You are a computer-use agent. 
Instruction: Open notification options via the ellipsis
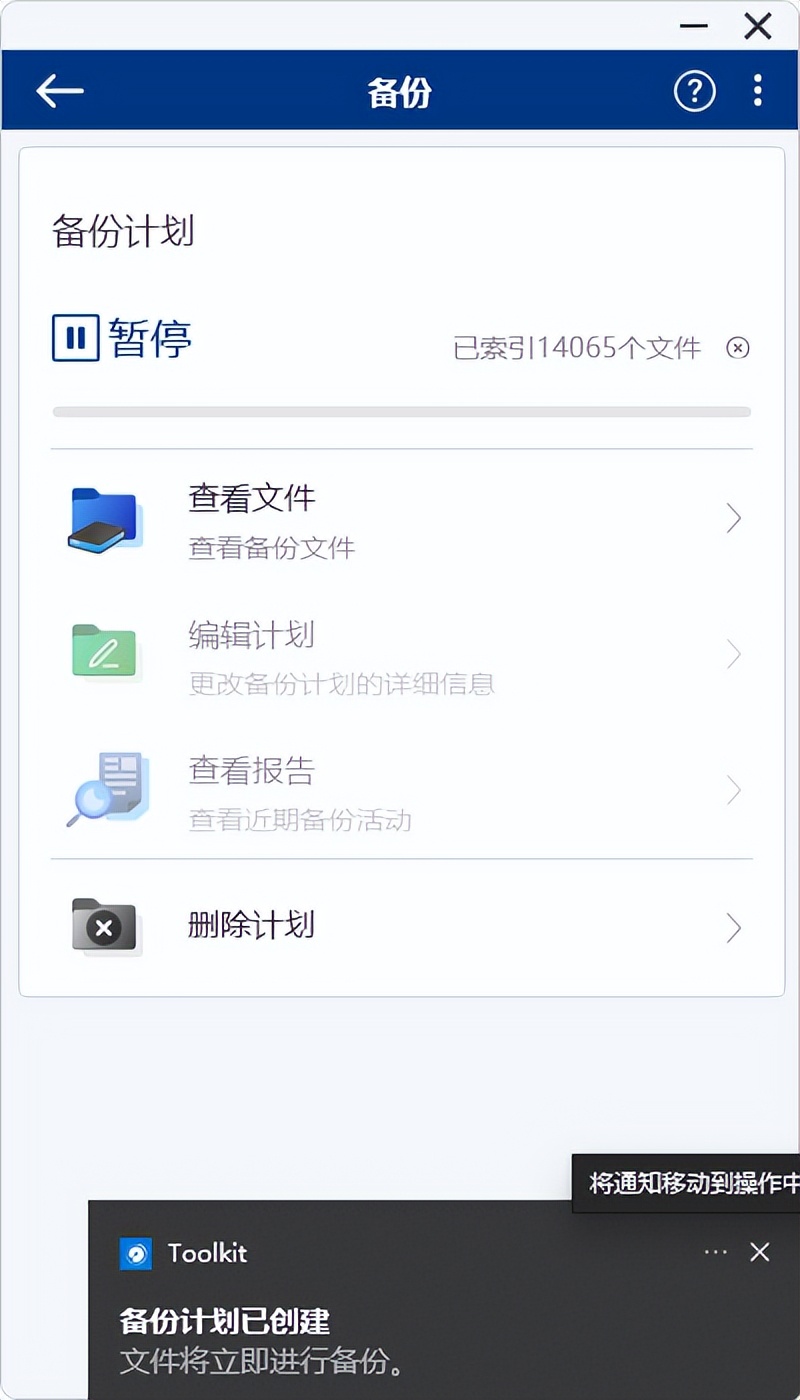pyautogui.click(x=715, y=1252)
